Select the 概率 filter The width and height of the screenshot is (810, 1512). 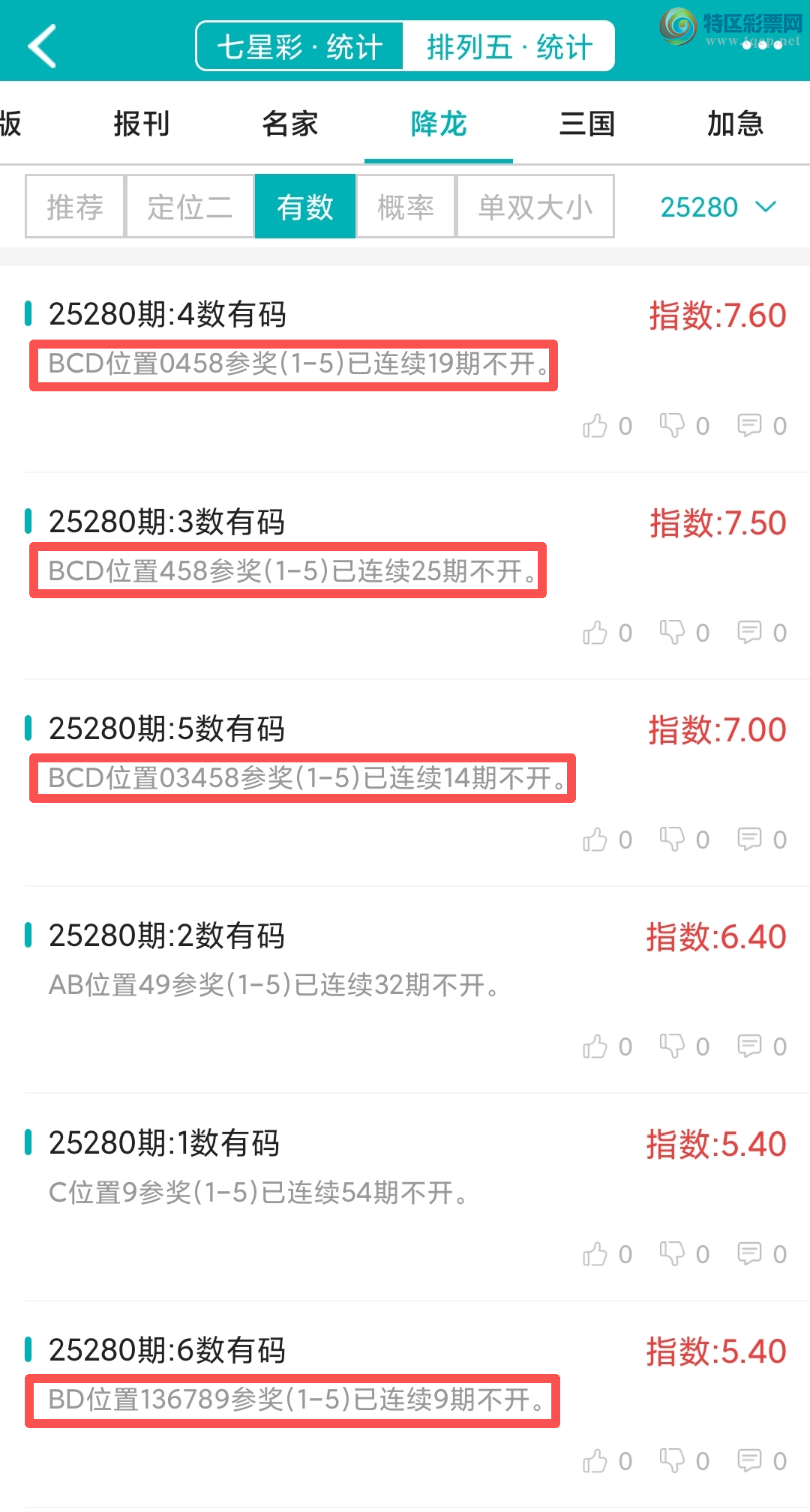(406, 207)
